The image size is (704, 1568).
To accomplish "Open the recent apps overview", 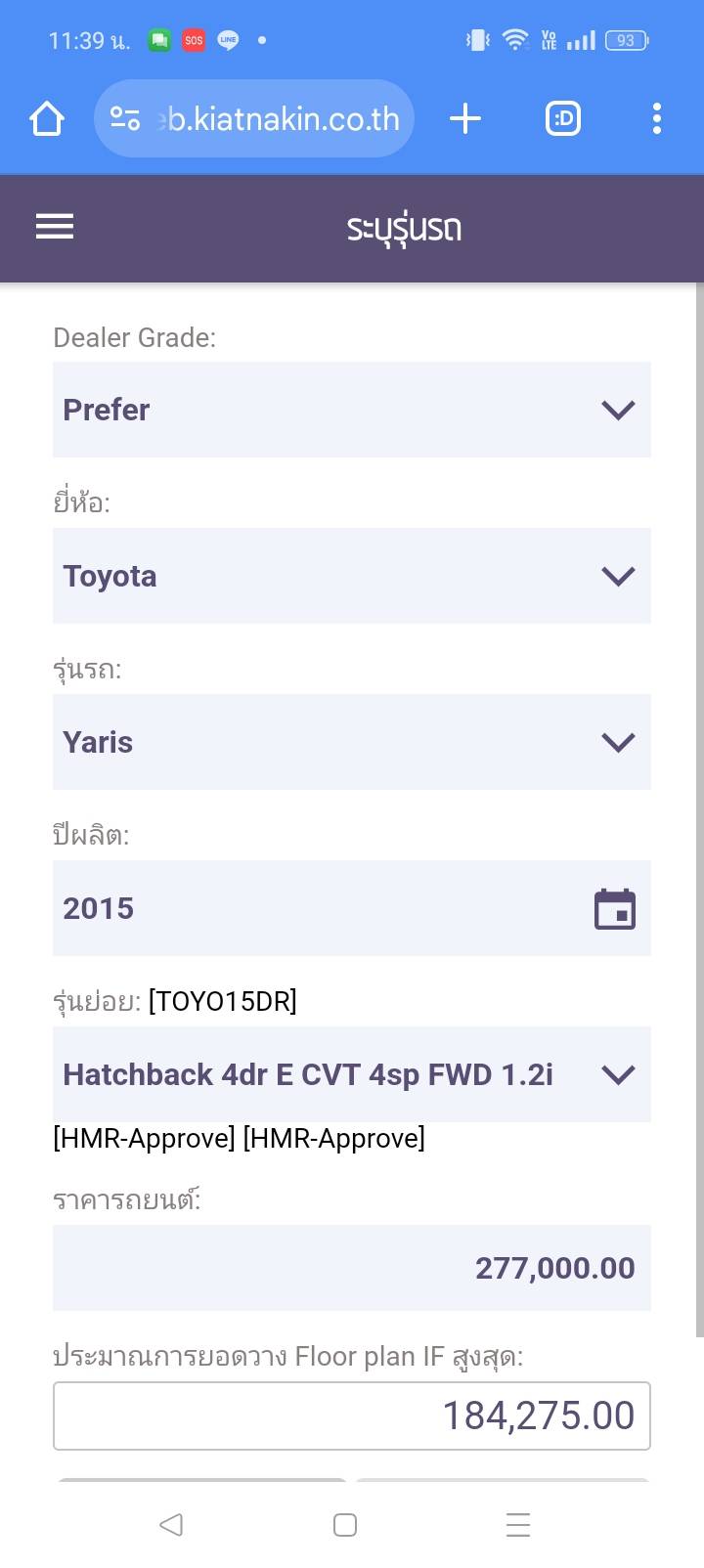I will point(518,1524).
